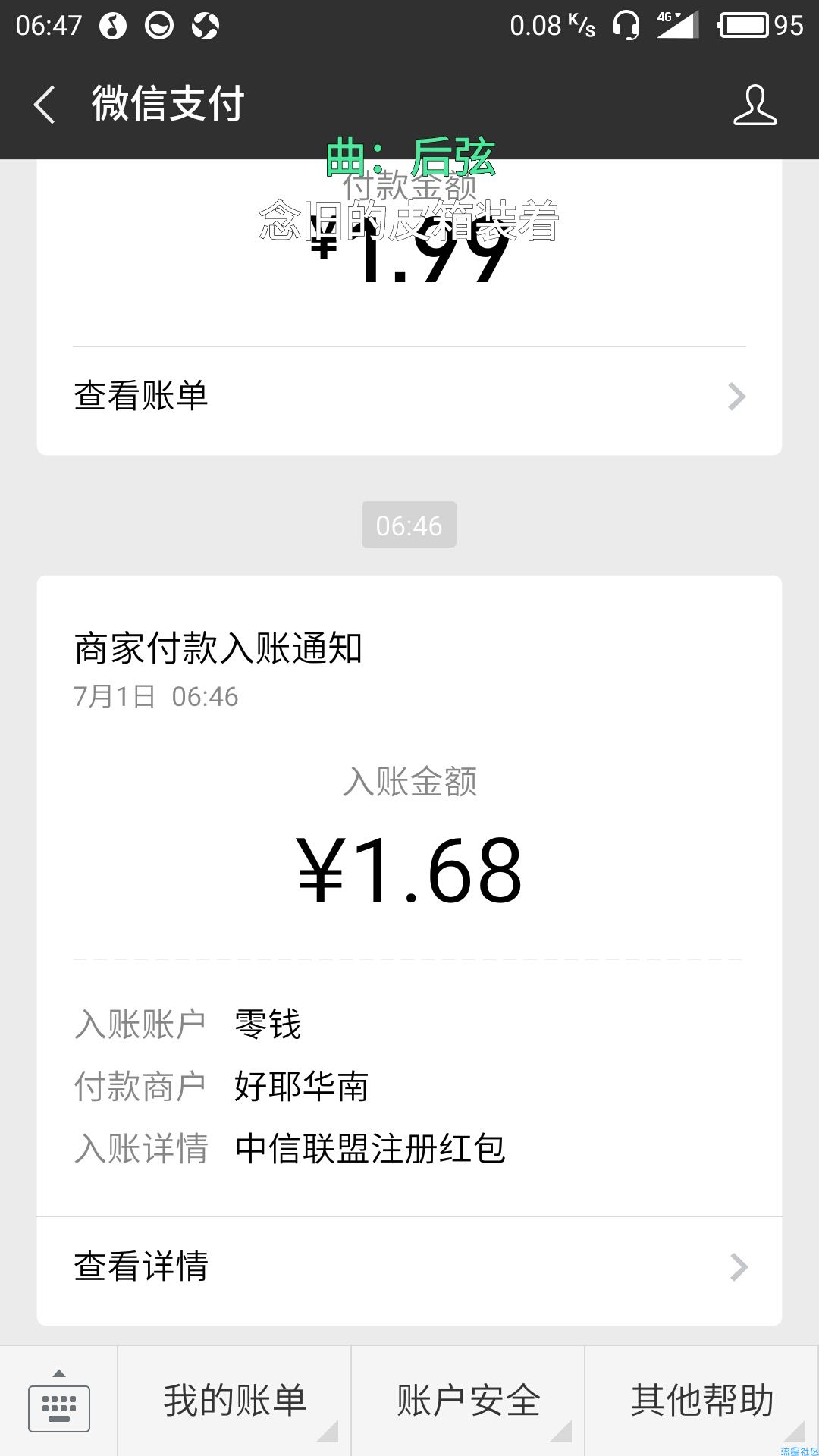This screenshot has width=819, height=1456.
Task: Open 账户安全 menu
Action: click(x=468, y=1401)
